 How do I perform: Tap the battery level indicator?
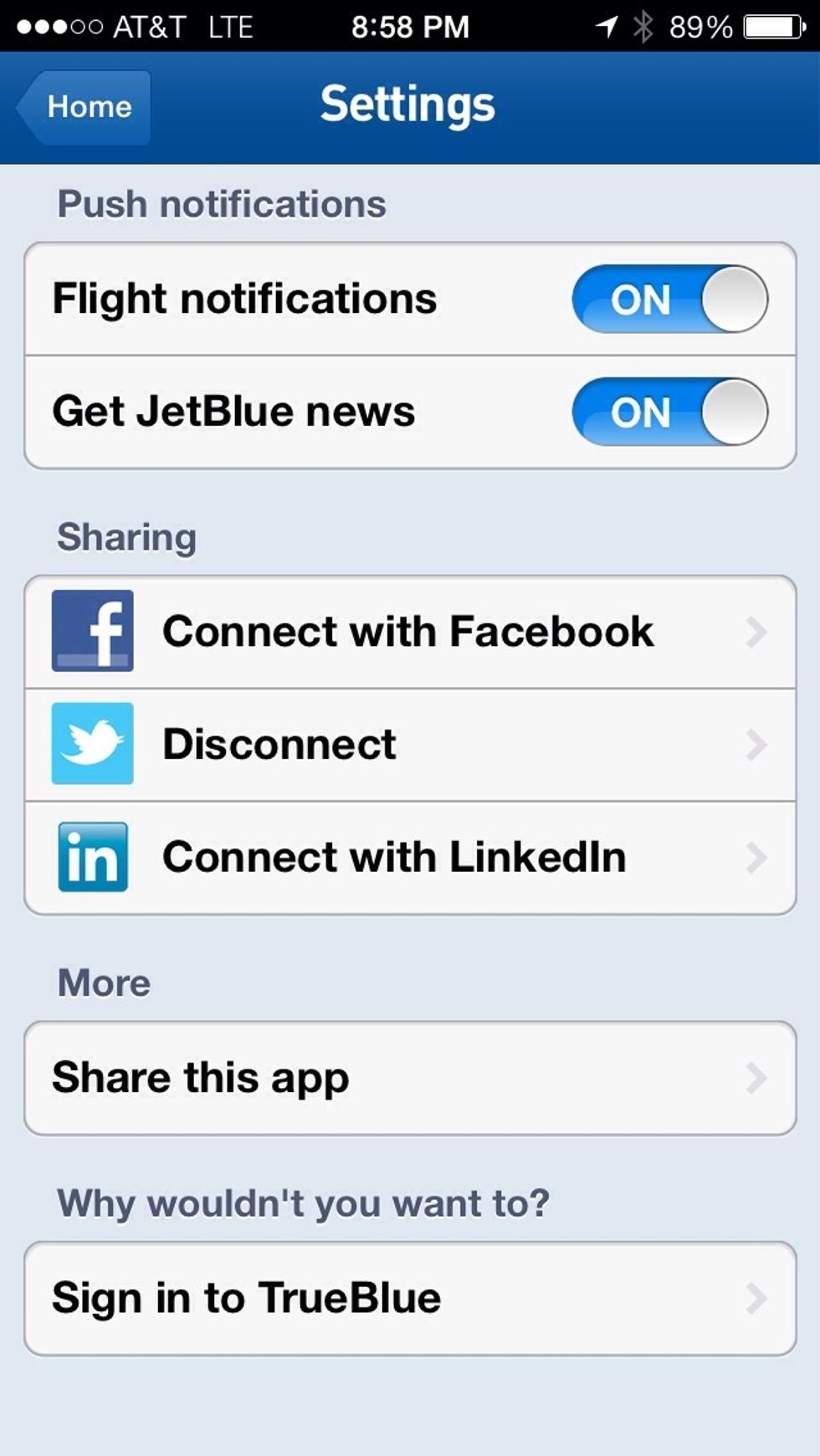766,25
